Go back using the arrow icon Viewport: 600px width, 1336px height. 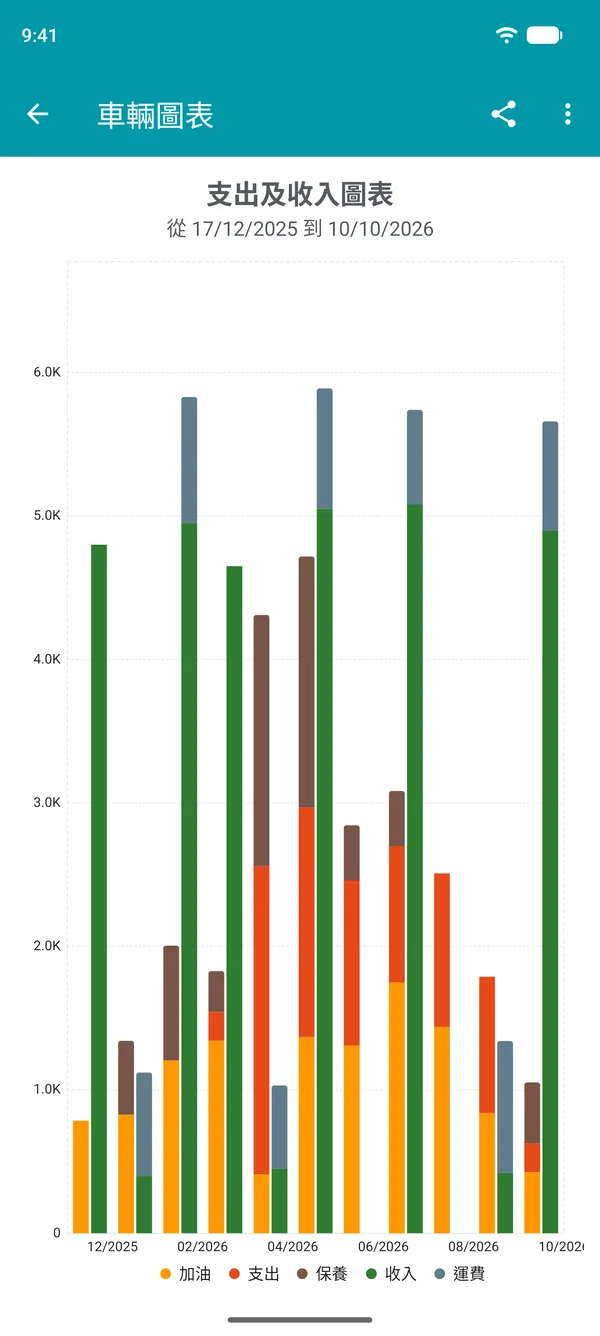37,114
